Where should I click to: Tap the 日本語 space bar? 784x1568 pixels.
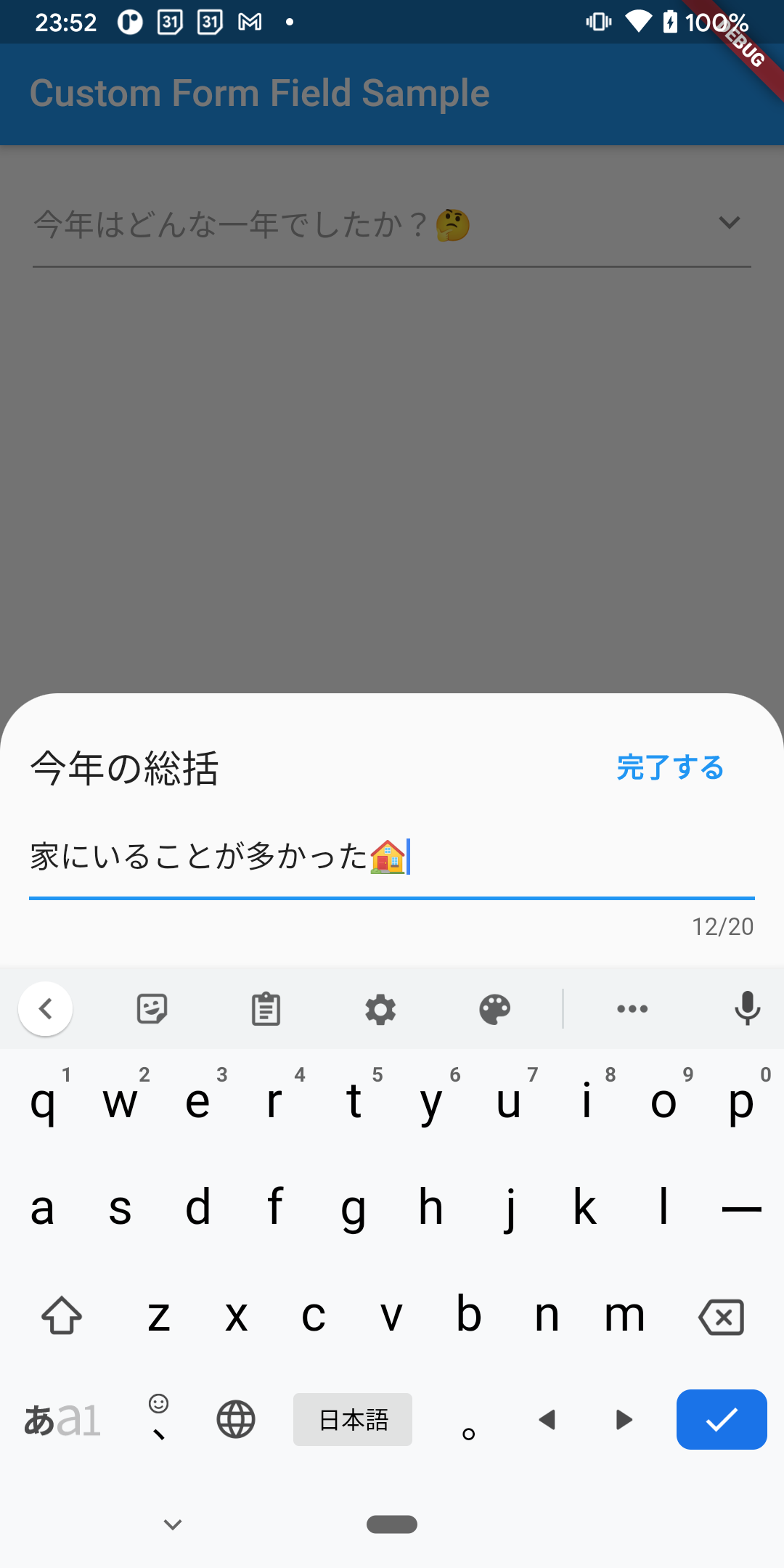coord(353,1419)
